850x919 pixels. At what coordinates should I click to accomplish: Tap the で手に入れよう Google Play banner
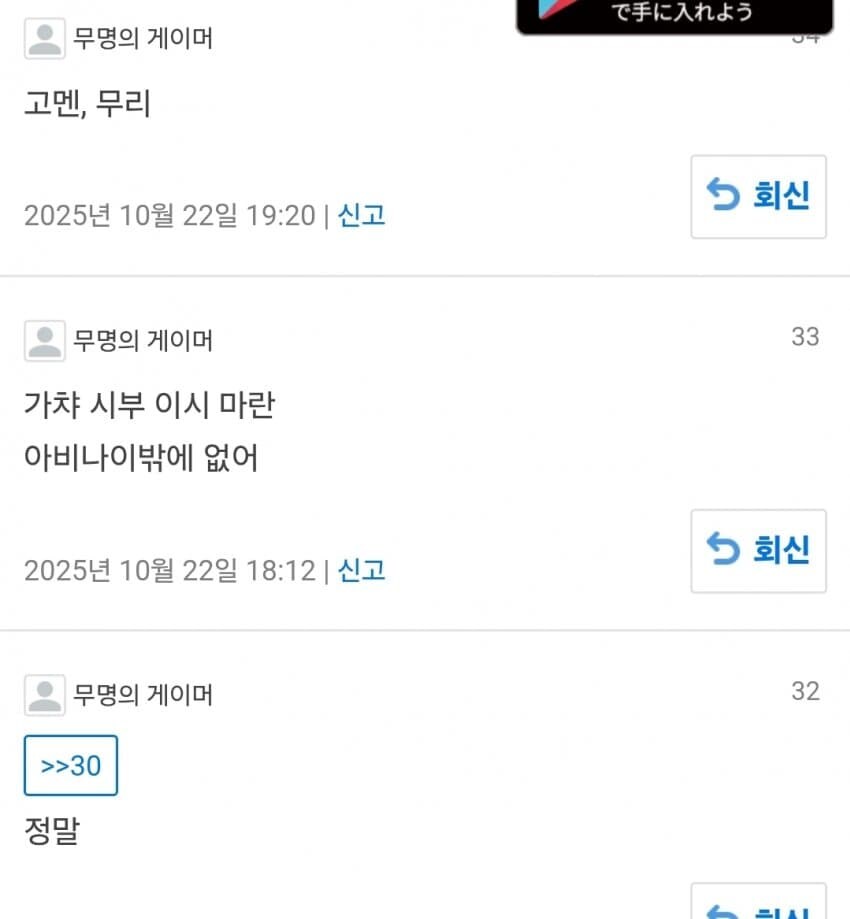coord(670,13)
